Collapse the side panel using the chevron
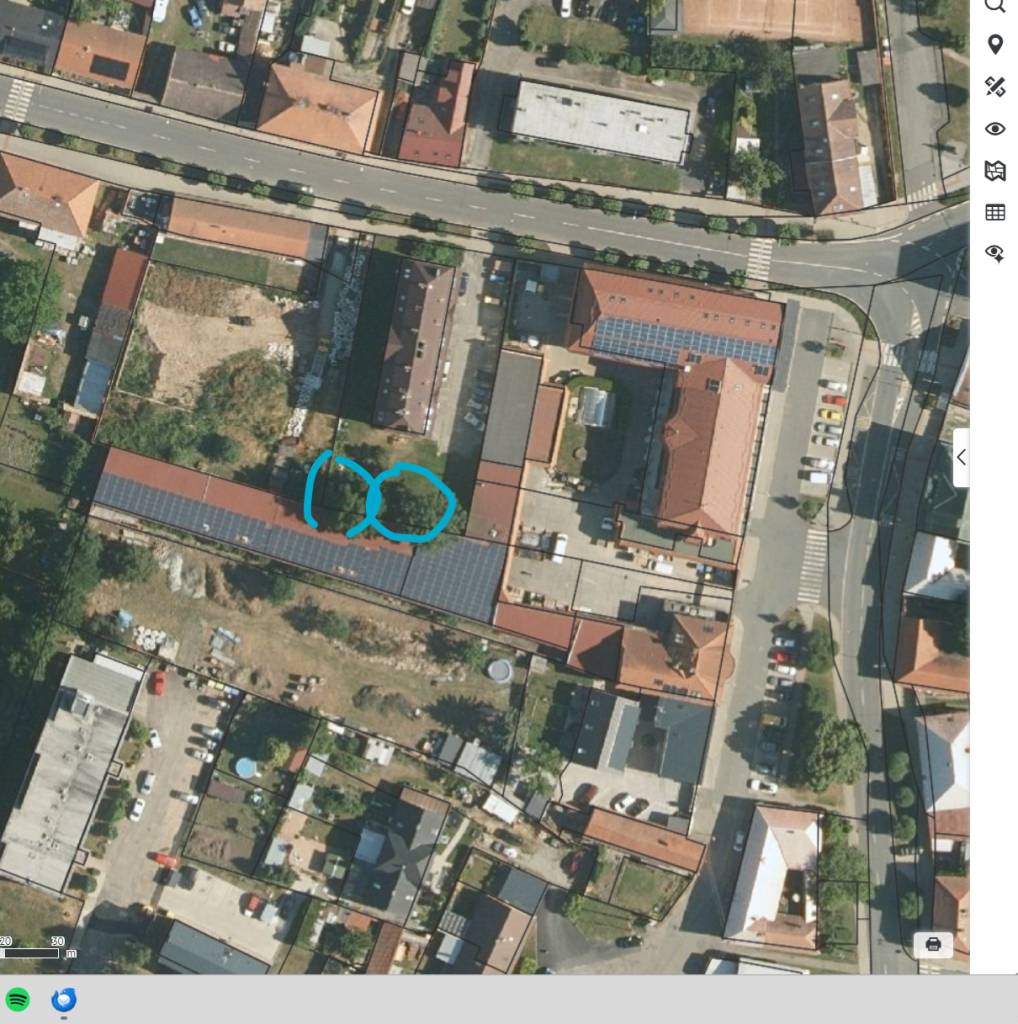Image resolution: width=1018 pixels, height=1024 pixels. pyautogui.click(x=961, y=457)
